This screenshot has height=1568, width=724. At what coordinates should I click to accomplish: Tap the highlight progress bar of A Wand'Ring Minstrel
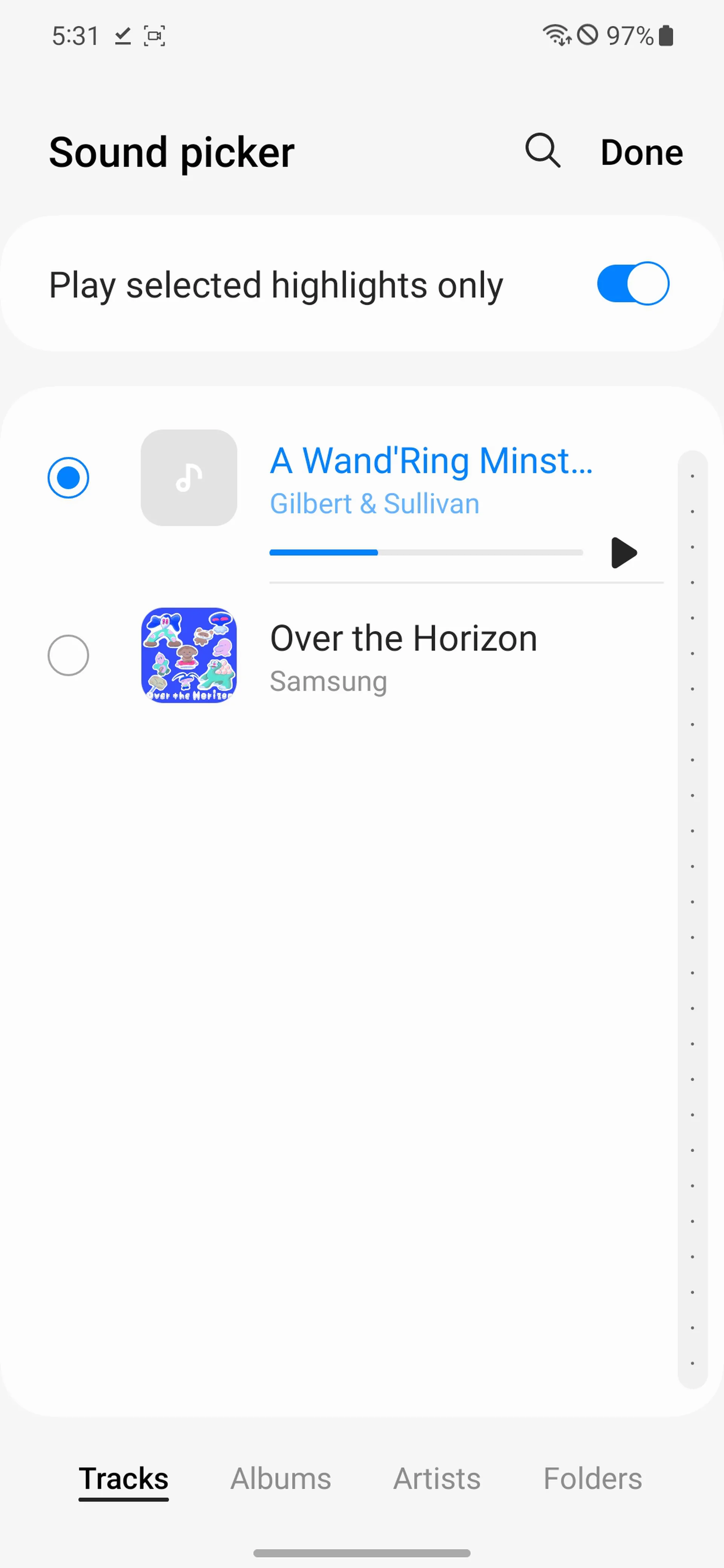[x=426, y=553]
